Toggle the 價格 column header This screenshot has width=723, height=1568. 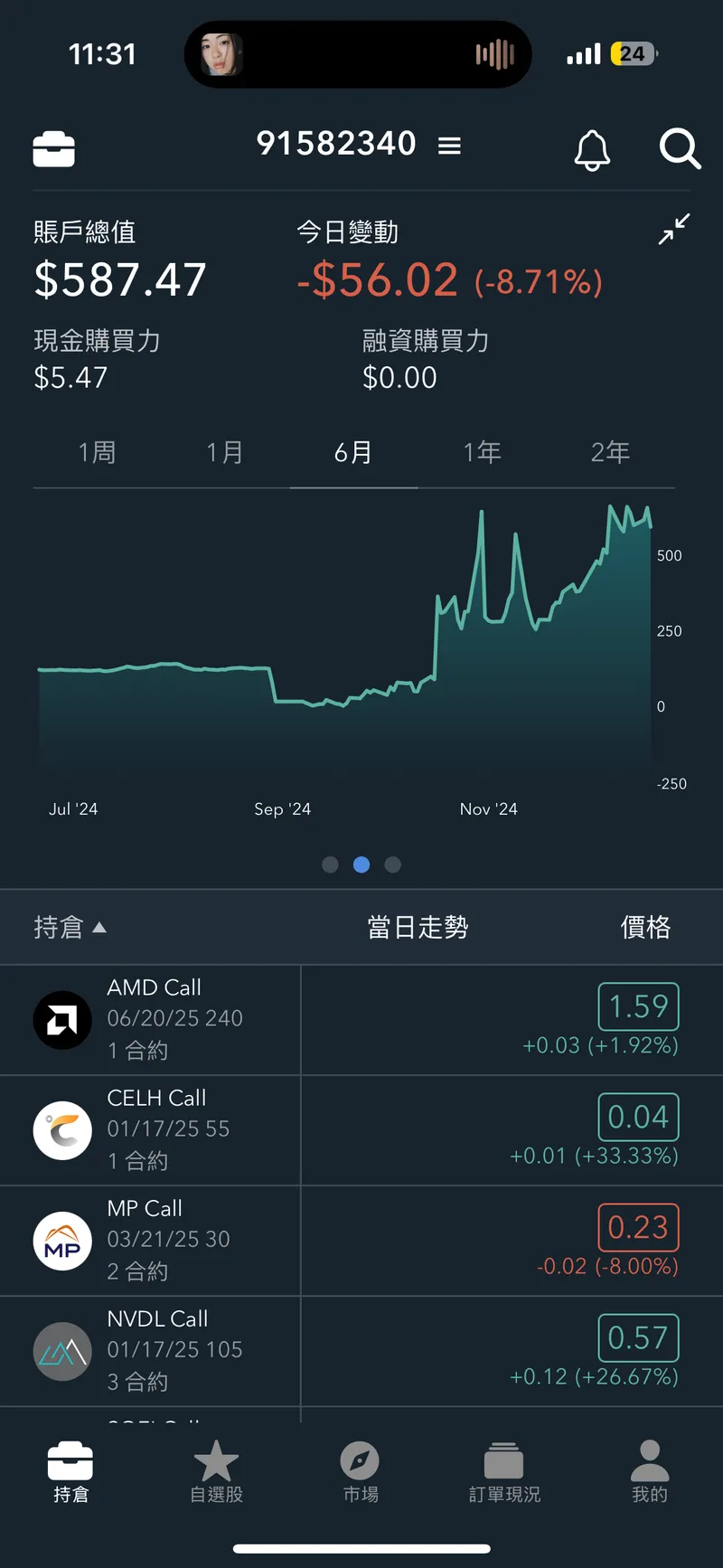tap(645, 927)
